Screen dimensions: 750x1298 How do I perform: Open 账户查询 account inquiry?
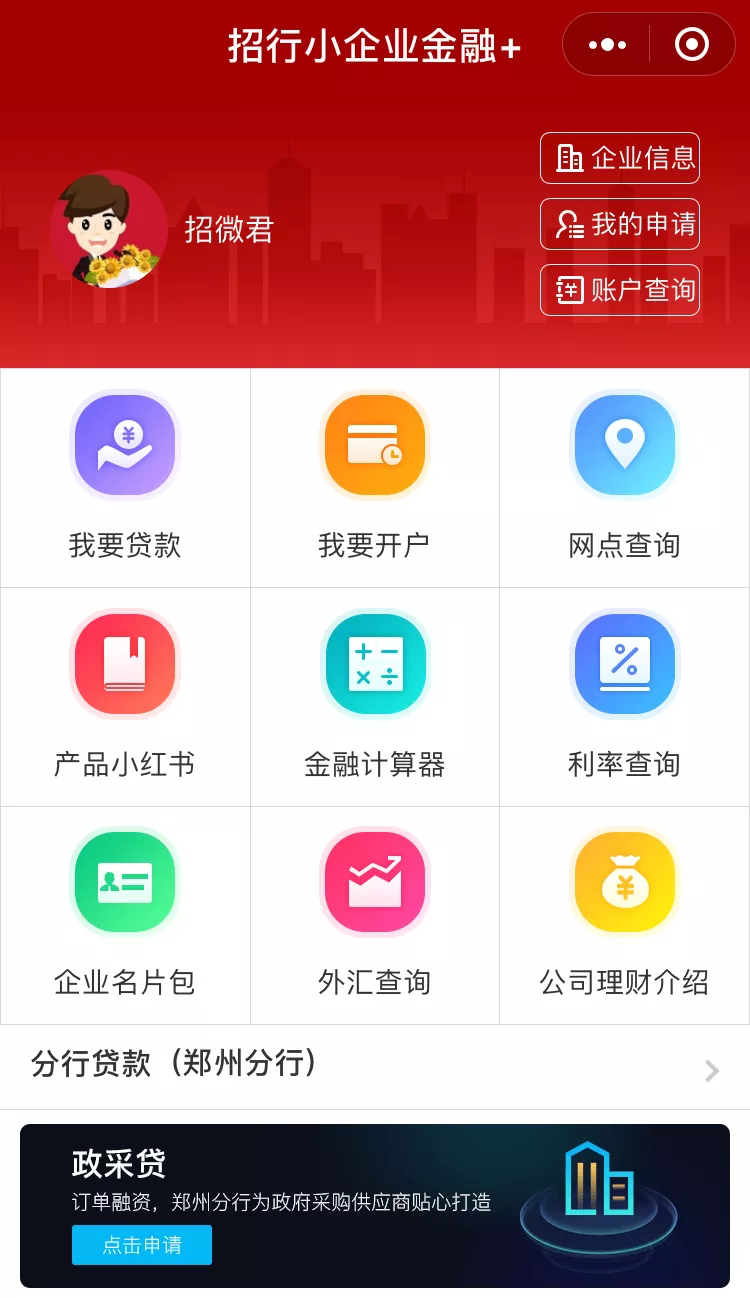click(x=620, y=290)
